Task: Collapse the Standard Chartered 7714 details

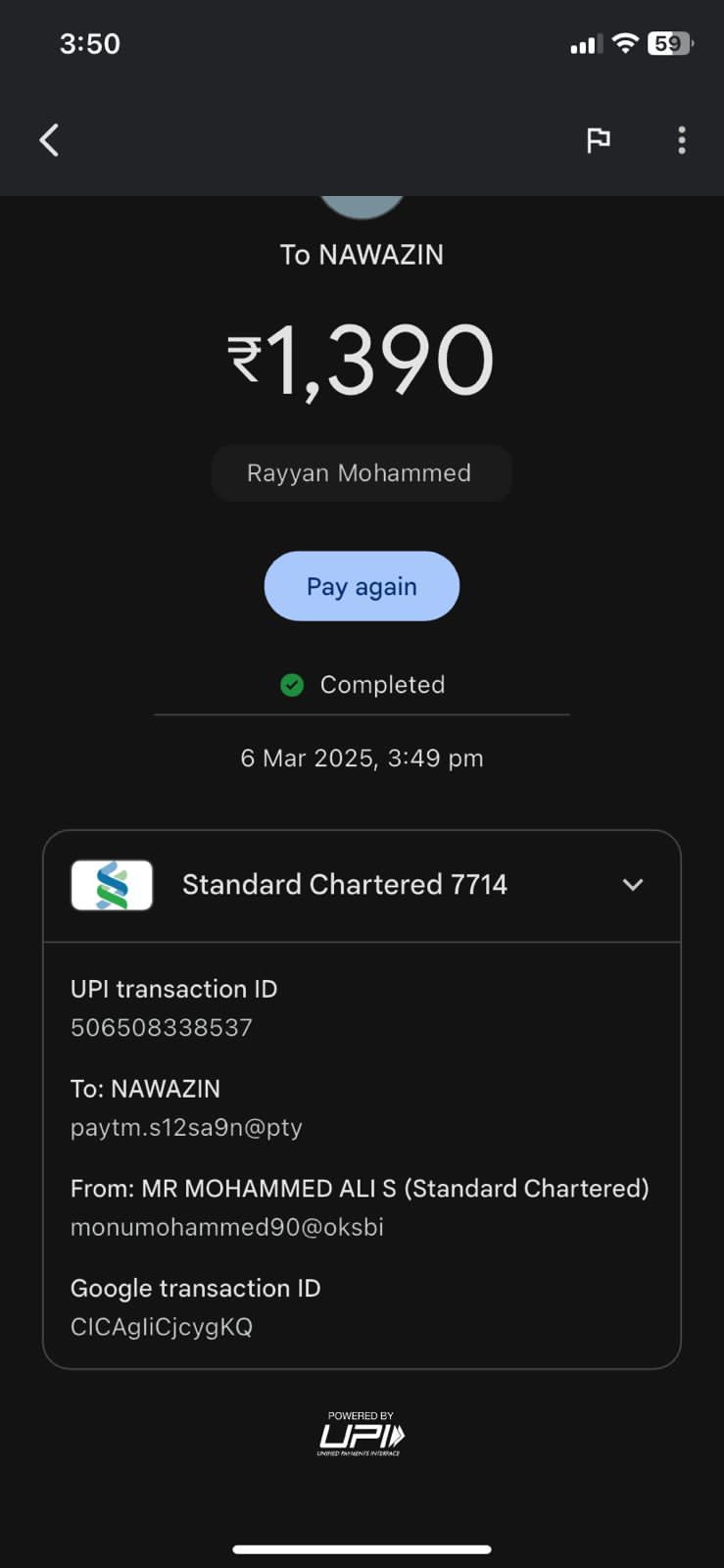Action: 633,885
